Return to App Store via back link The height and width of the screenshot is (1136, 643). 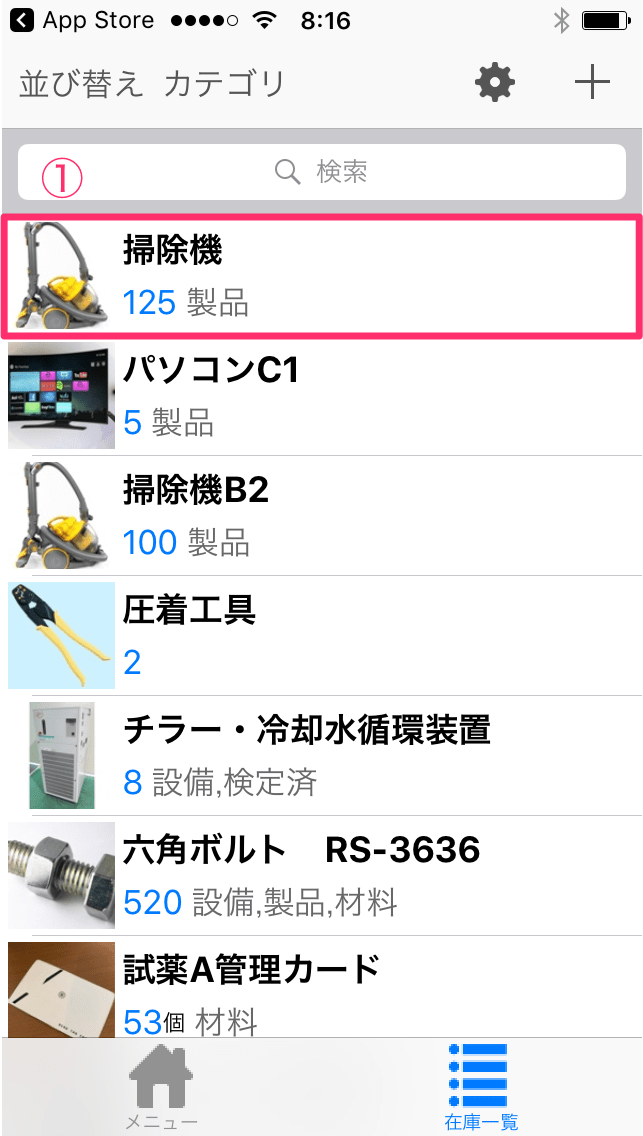pos(82,20)
